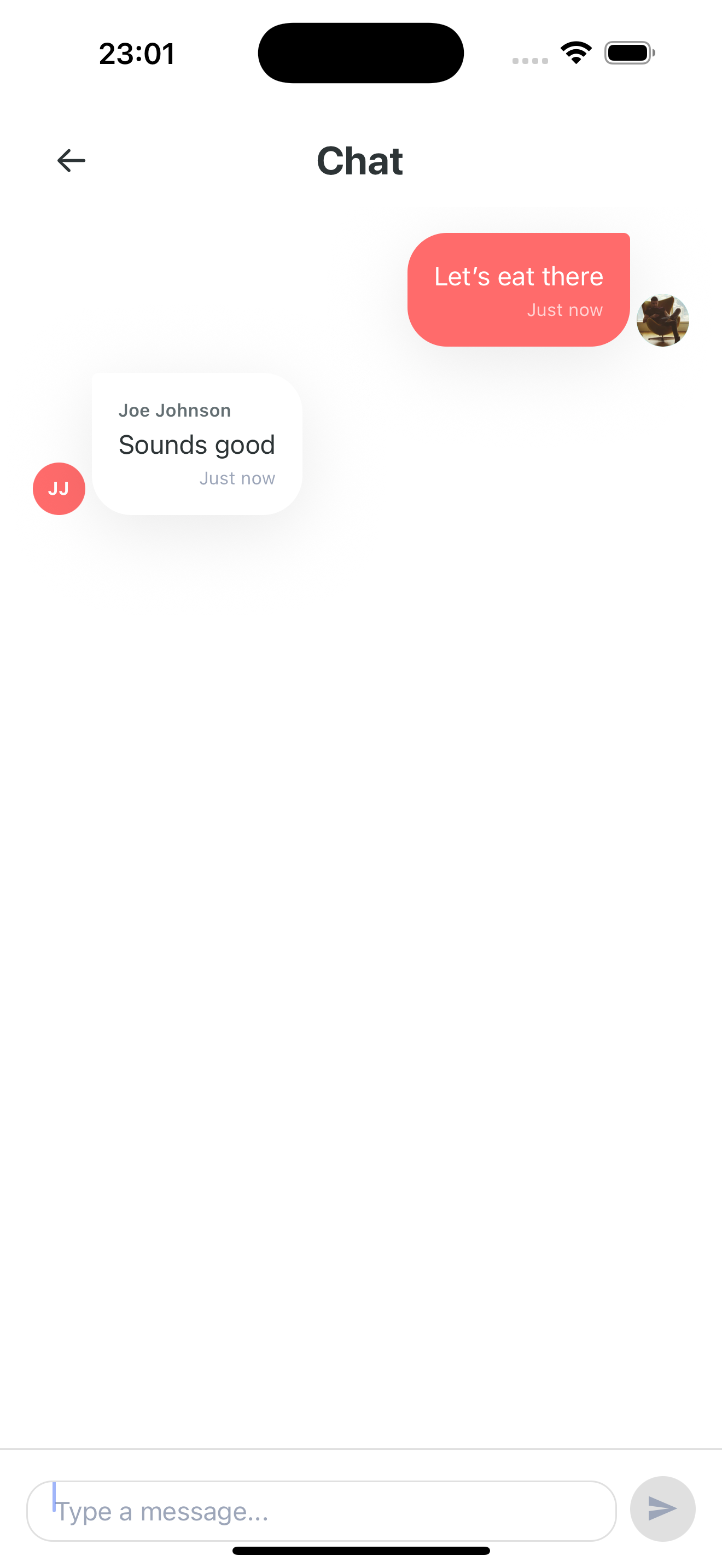Click the battery indicator icon
The width and height of the screenshot is (722, 1568).
(x=630, y=53)
